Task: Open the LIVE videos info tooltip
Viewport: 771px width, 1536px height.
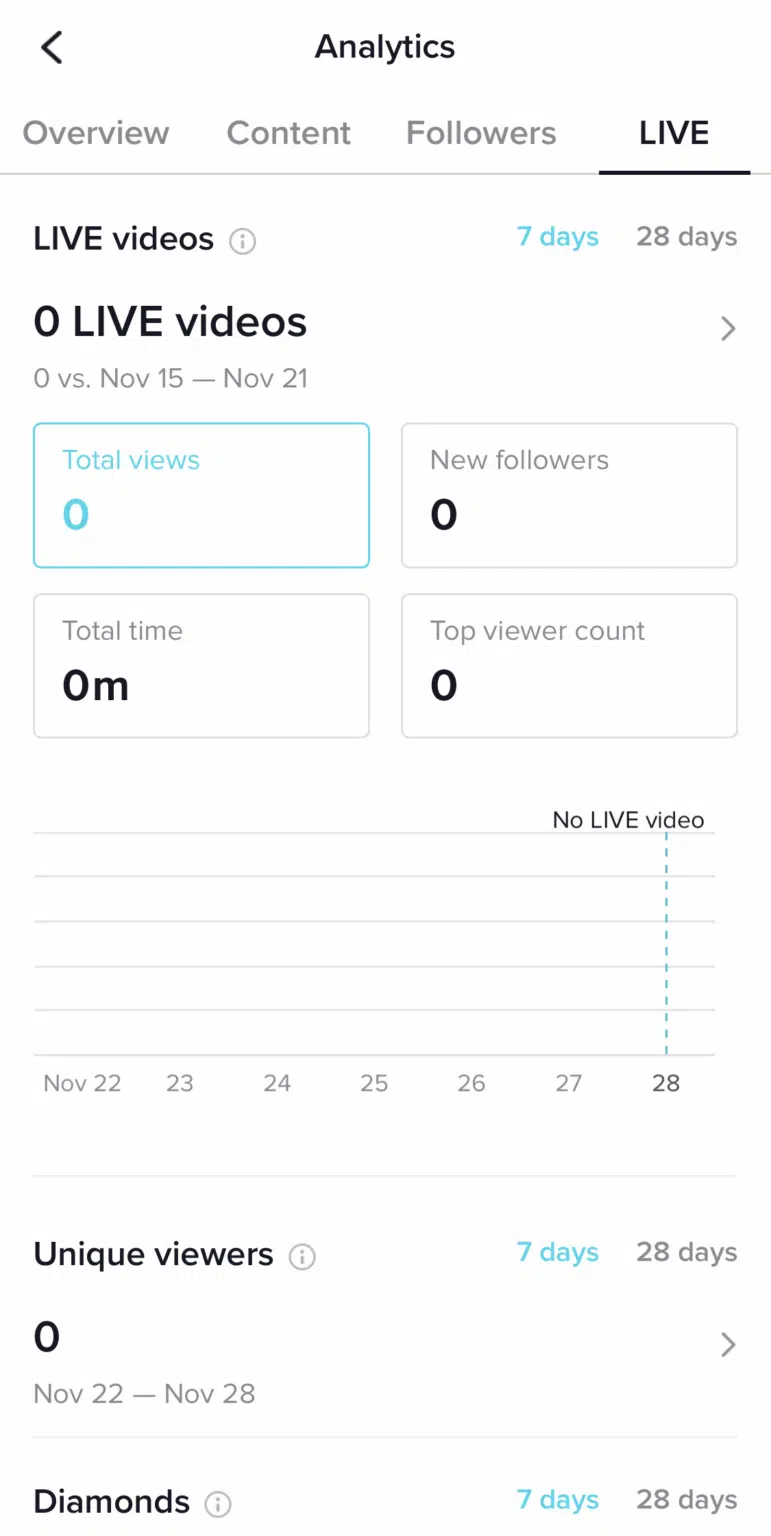Action: (242, 240)
